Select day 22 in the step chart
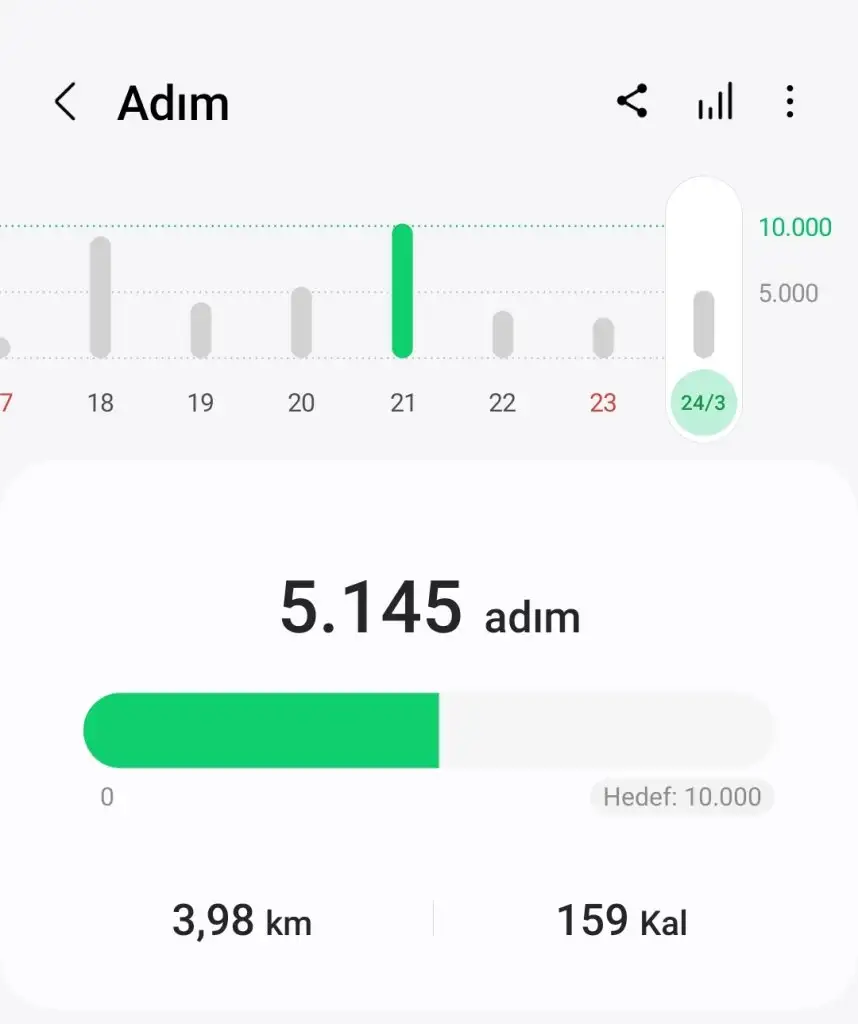 (503, 335)
